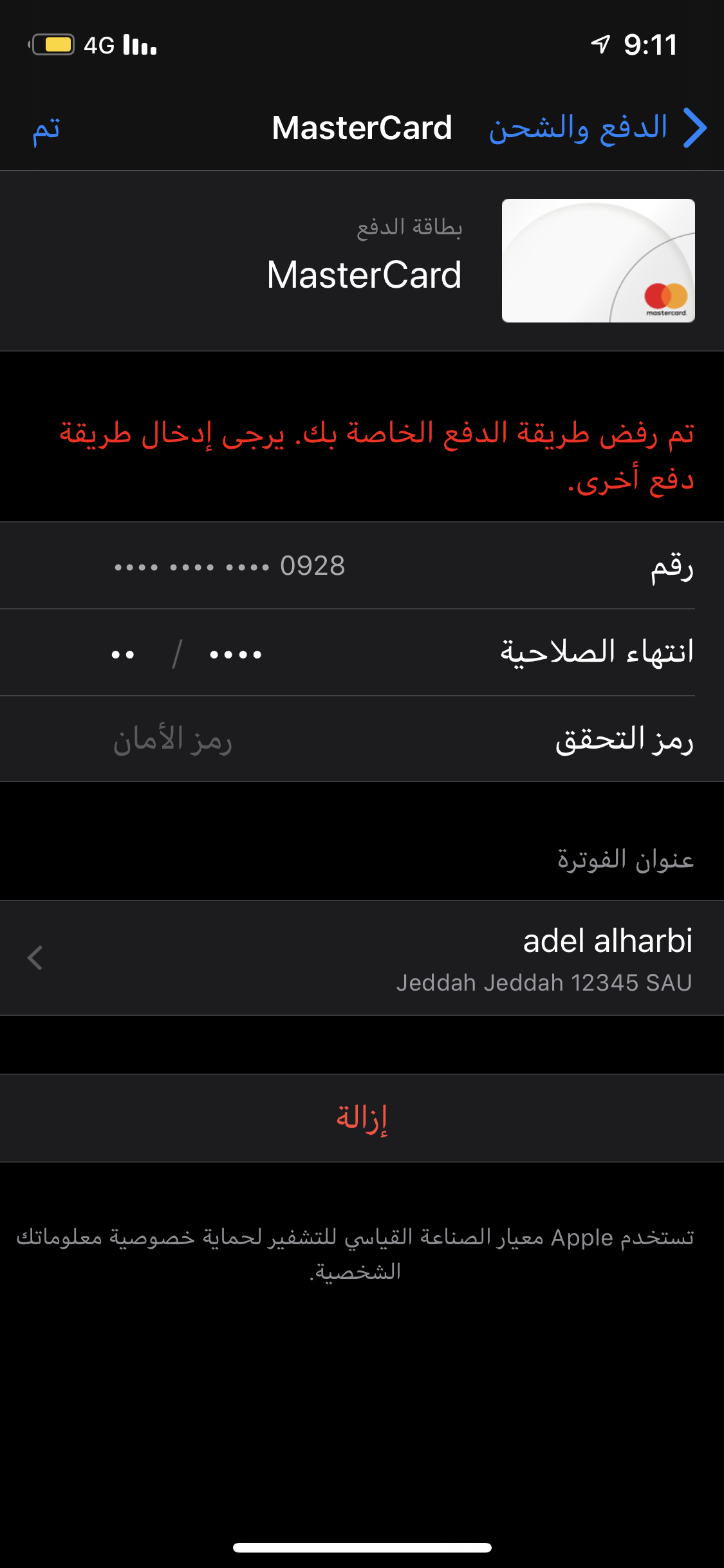Remove this card with إزالة
Screen dimensions: 724x1568
click(x=362, y=1118)
